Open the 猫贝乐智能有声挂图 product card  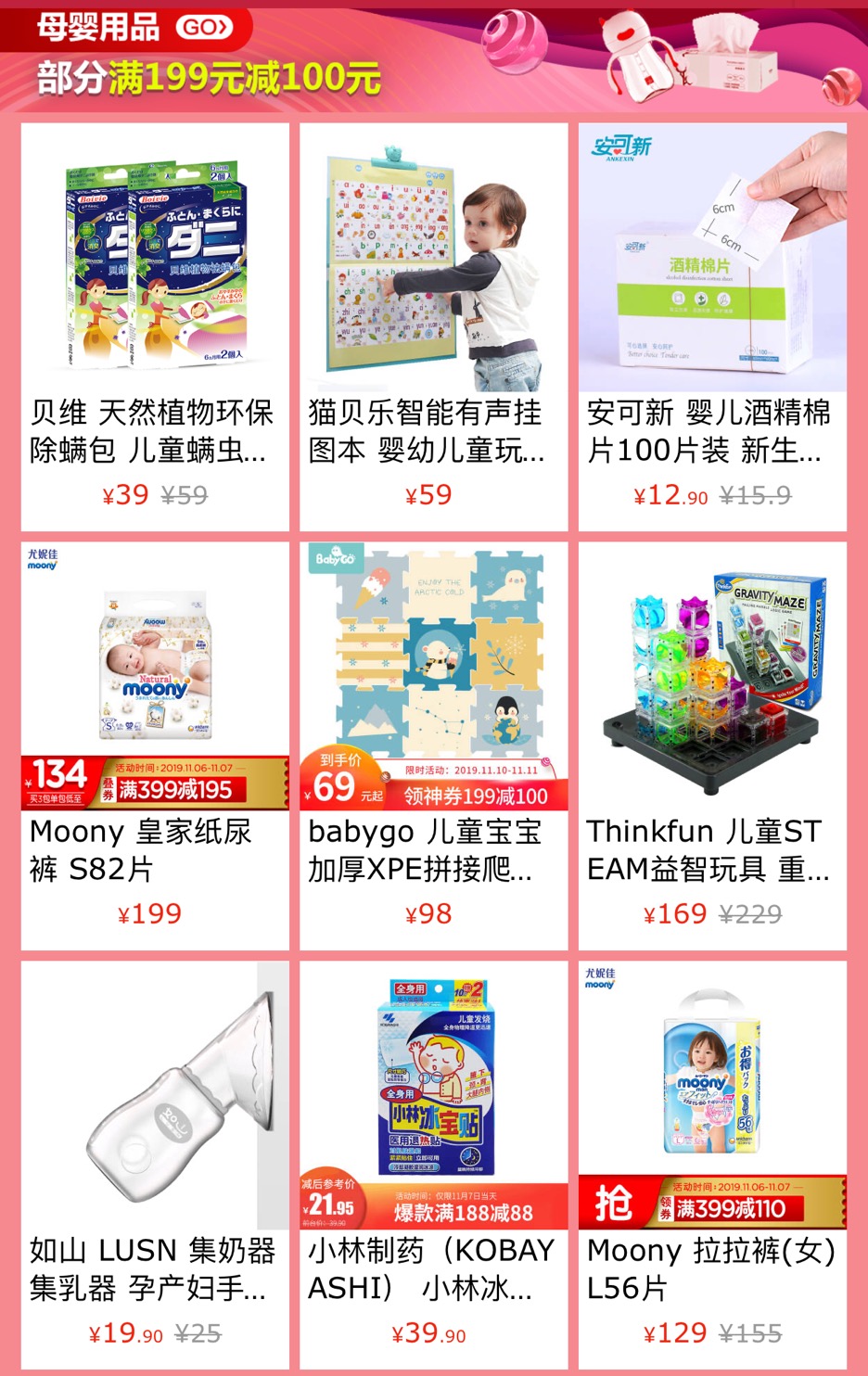click(433, 325)
